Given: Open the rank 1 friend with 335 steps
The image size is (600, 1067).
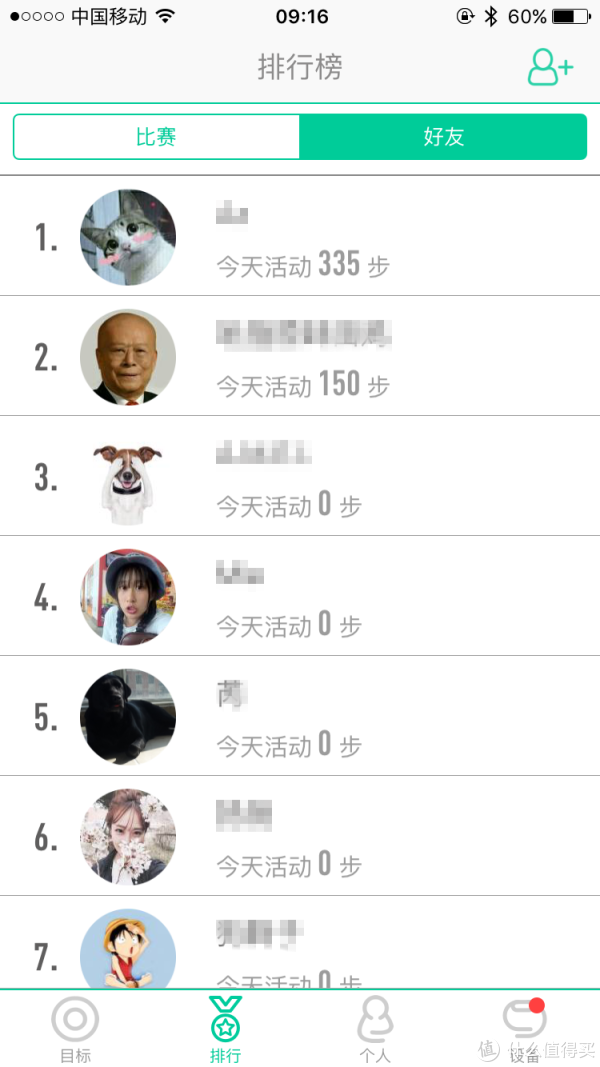Looking at the screenshot, I should pos(300,236).
